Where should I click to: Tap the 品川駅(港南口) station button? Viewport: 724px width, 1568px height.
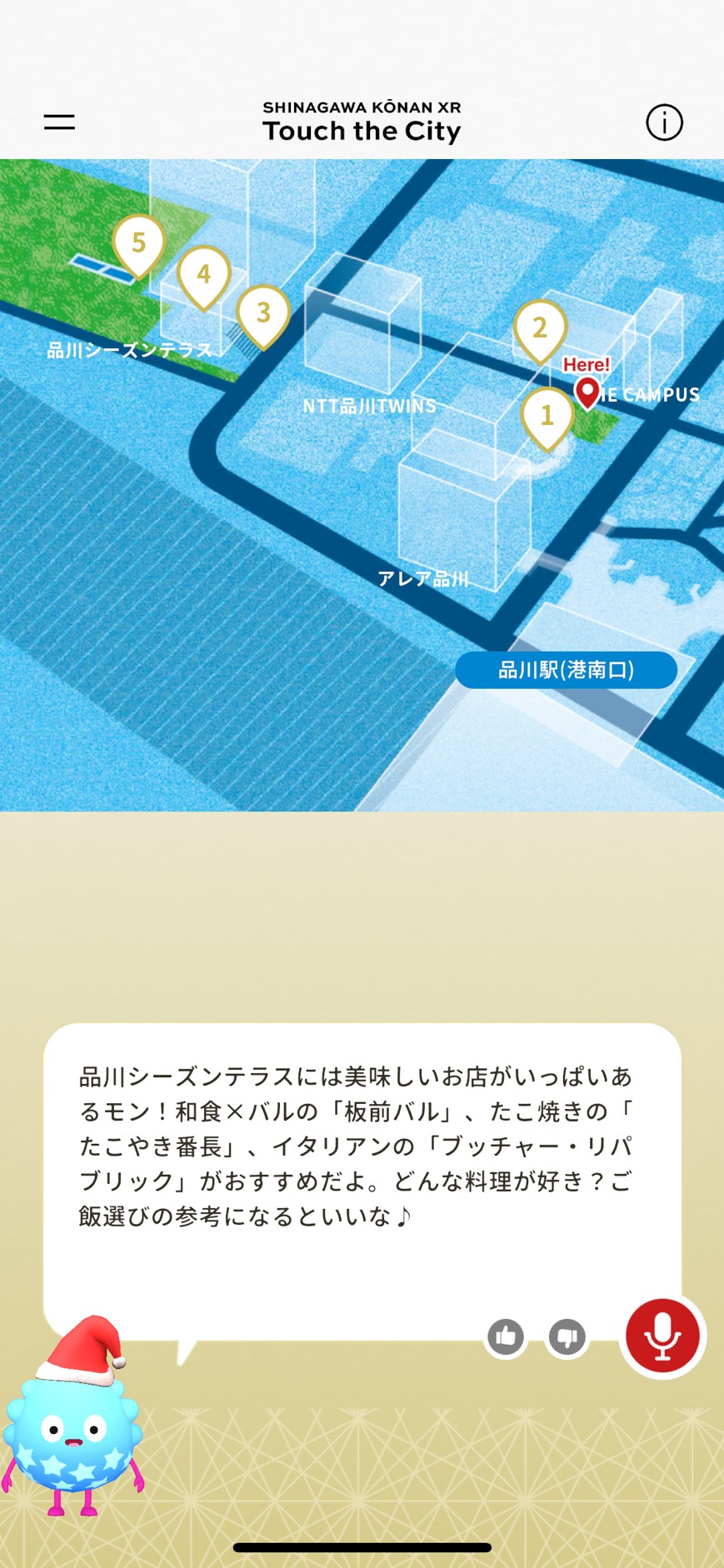pos(566,670)
